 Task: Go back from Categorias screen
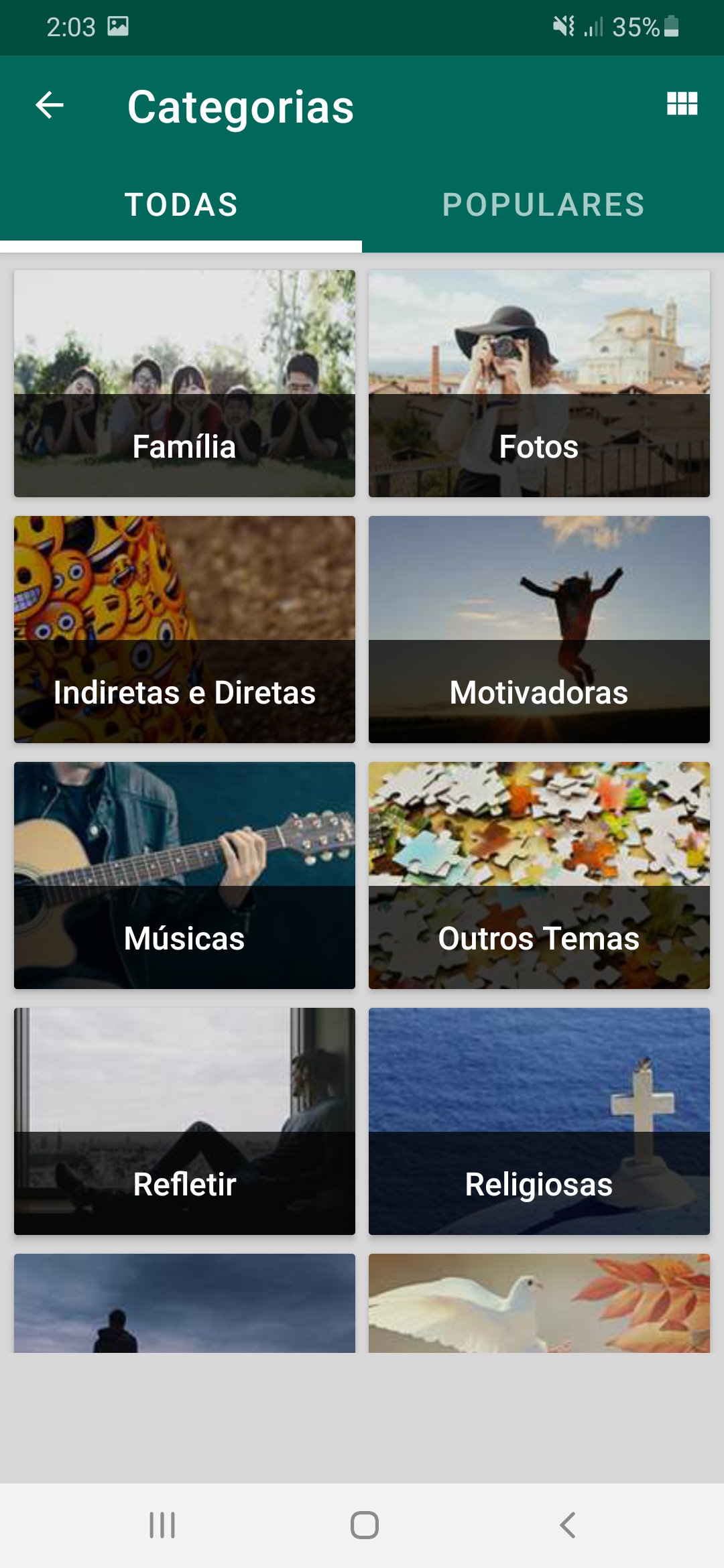[50, 105]
